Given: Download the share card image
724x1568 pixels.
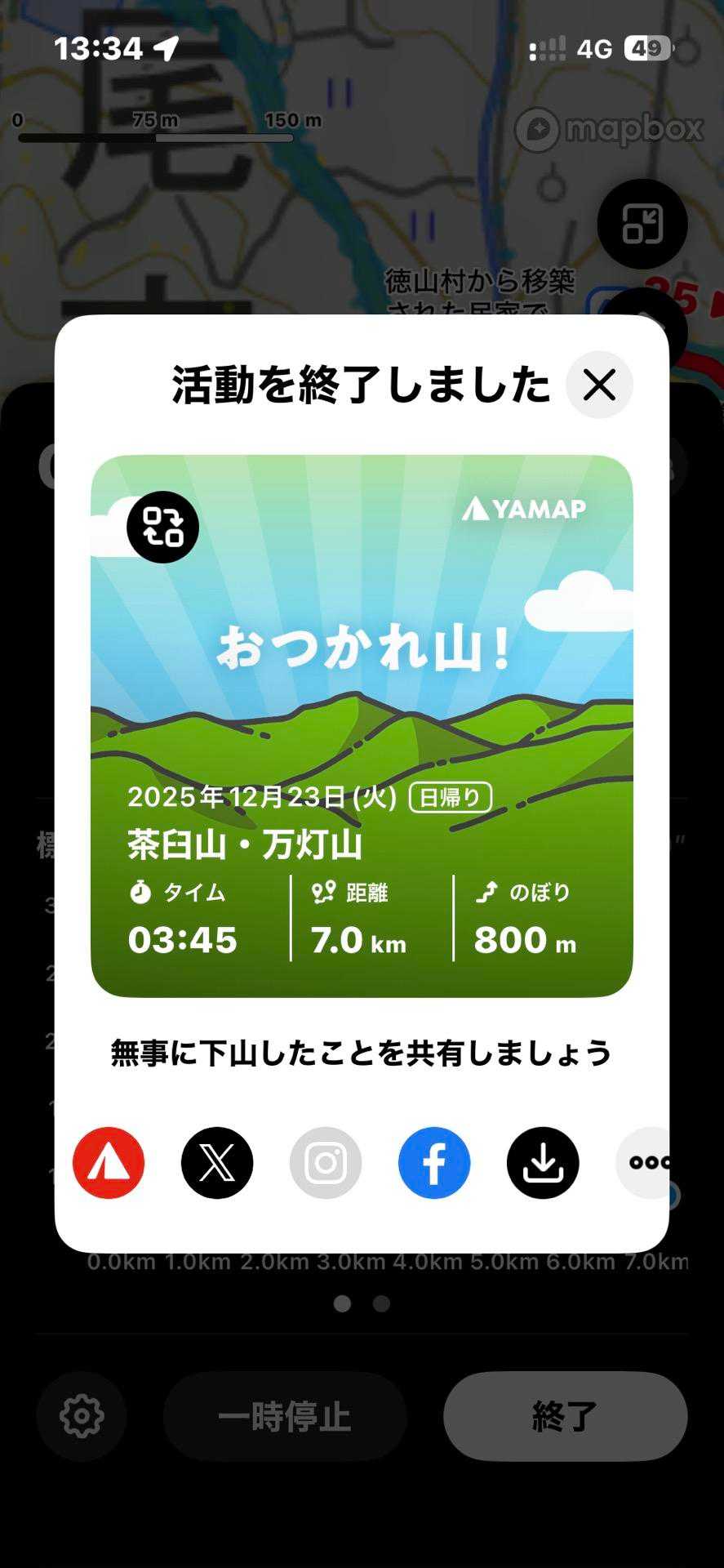Looking at the screenshot, I should tap(543, 1162).
